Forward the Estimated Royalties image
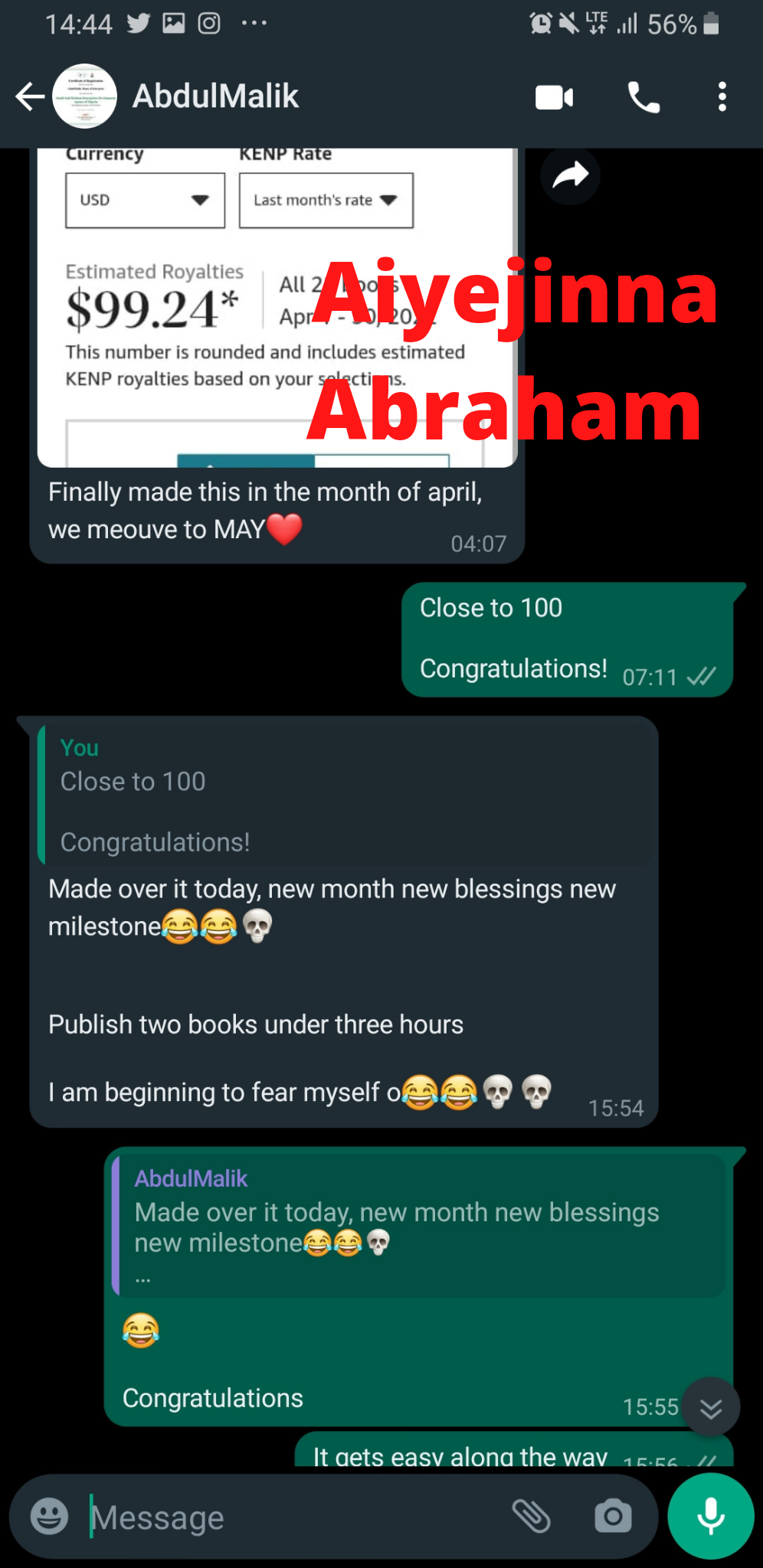 pos(570,175)
